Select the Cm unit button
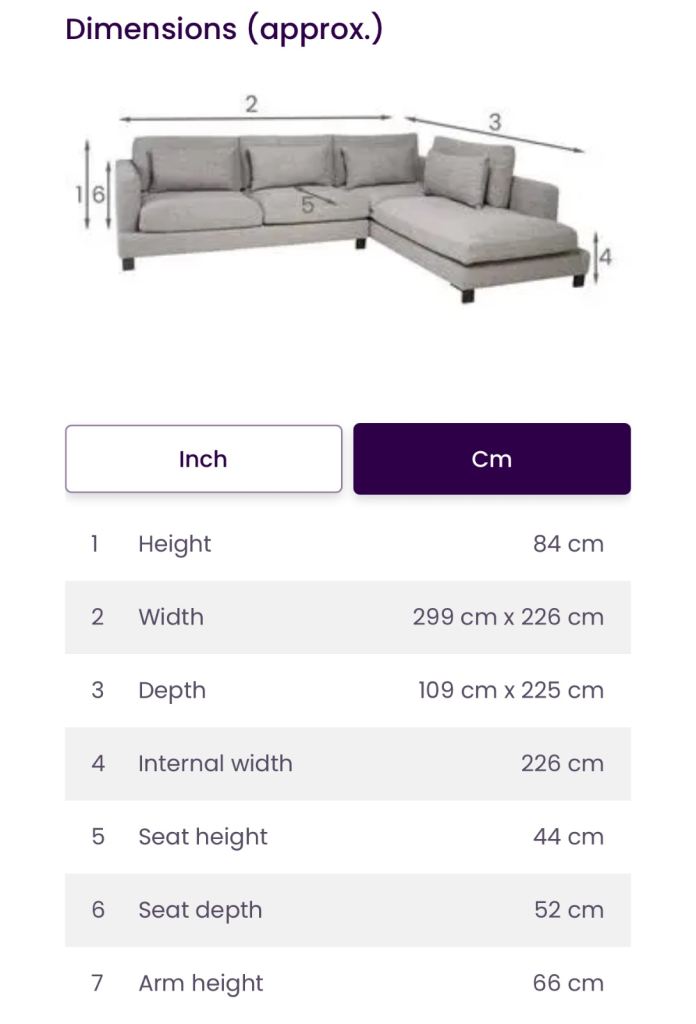This screenshot has width=696, height=1024. [x=492, y=458]
